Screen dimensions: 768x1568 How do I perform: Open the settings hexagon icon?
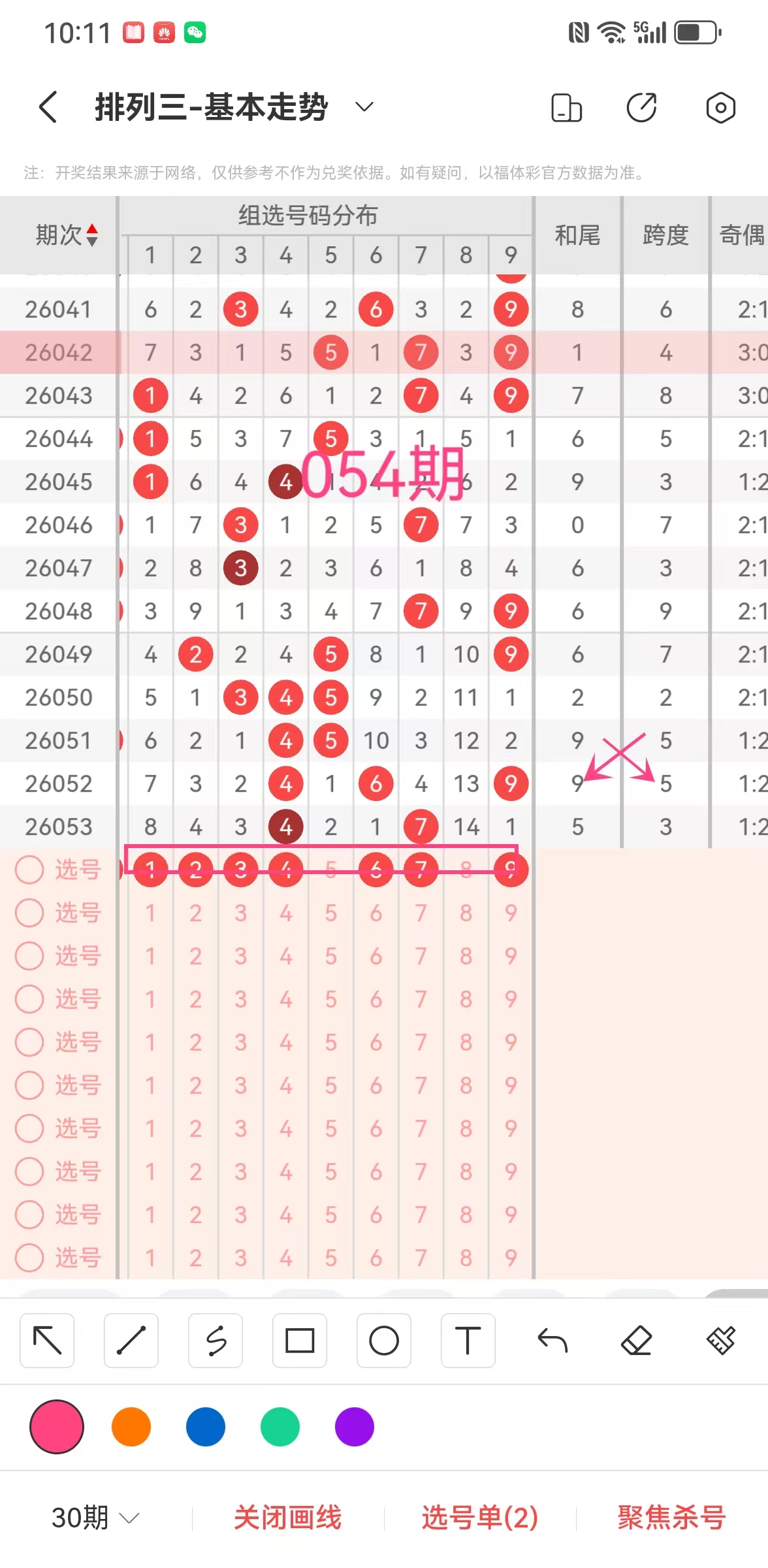tap(720, 108)
